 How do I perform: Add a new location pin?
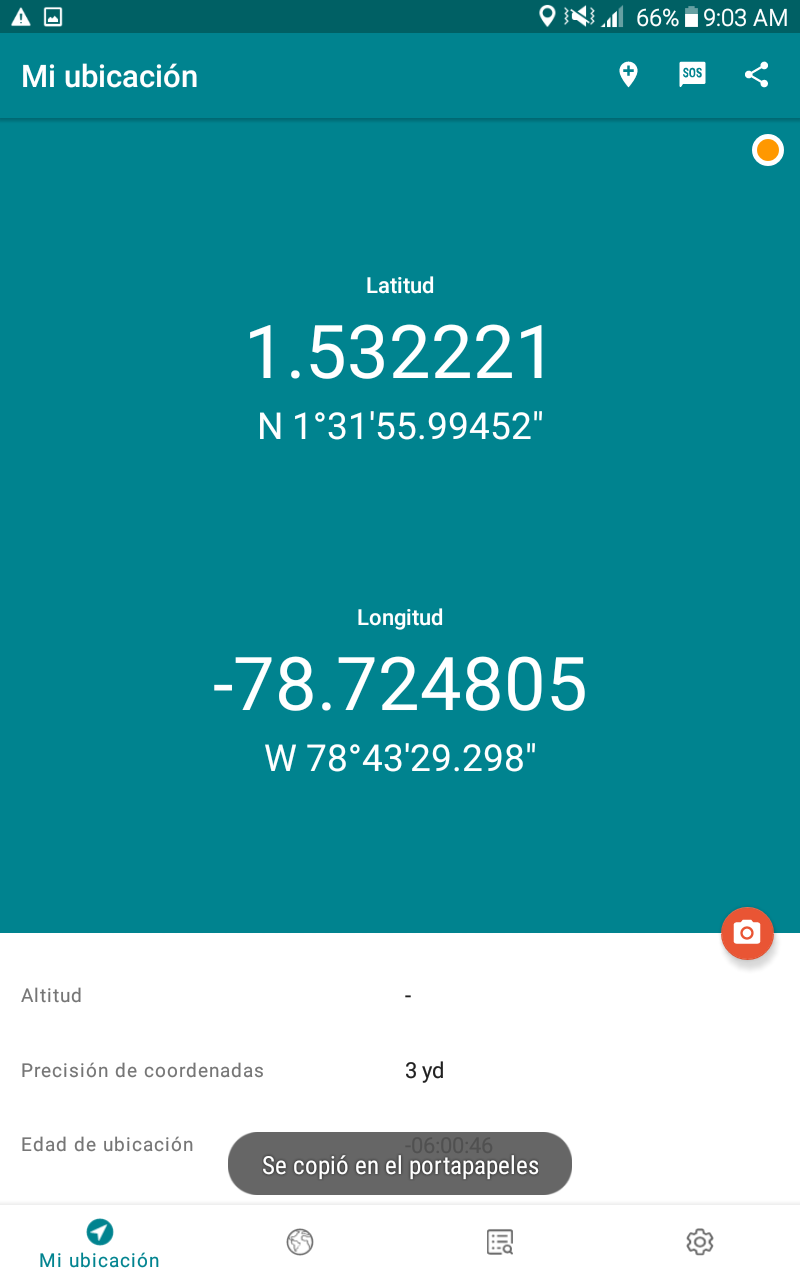tap(628, 75)
